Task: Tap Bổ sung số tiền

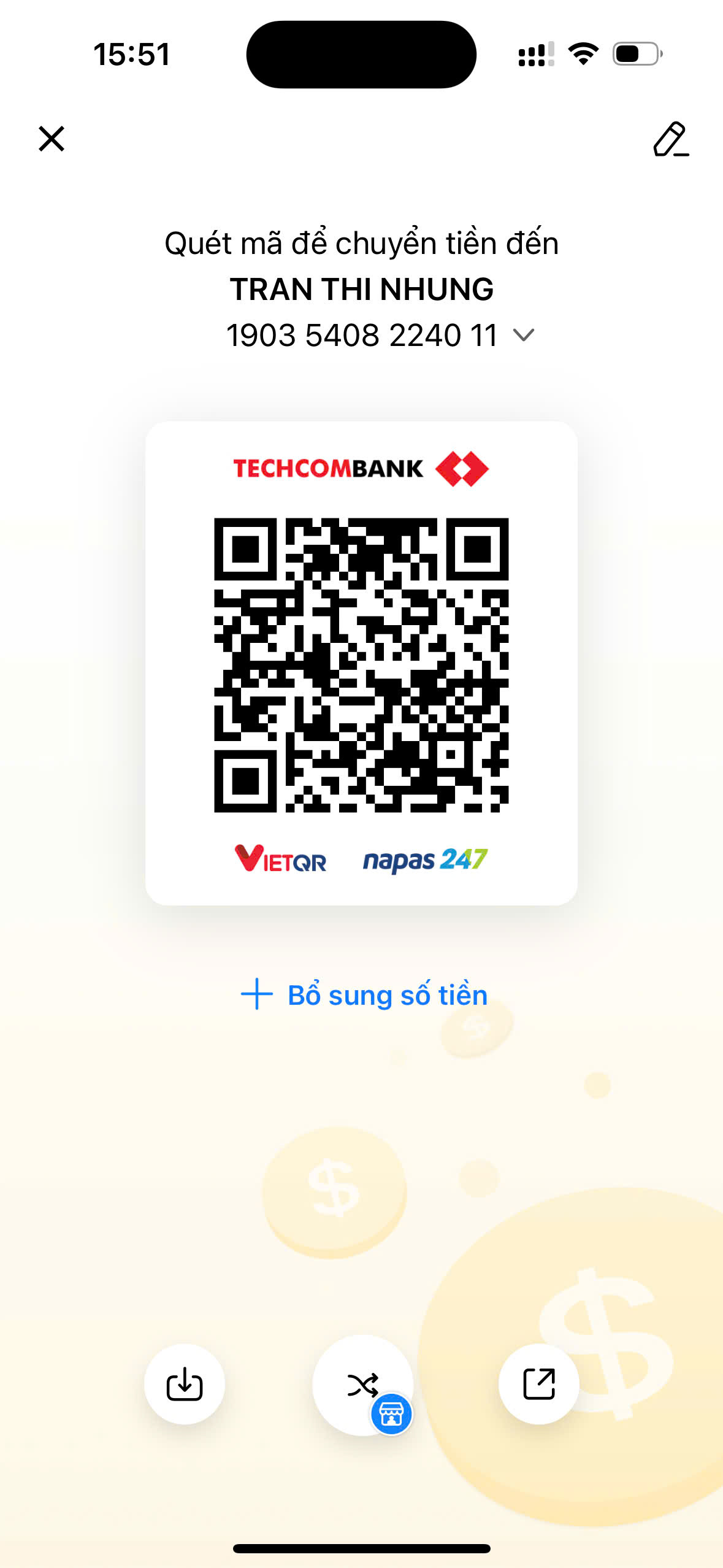Action: [364, 994]
